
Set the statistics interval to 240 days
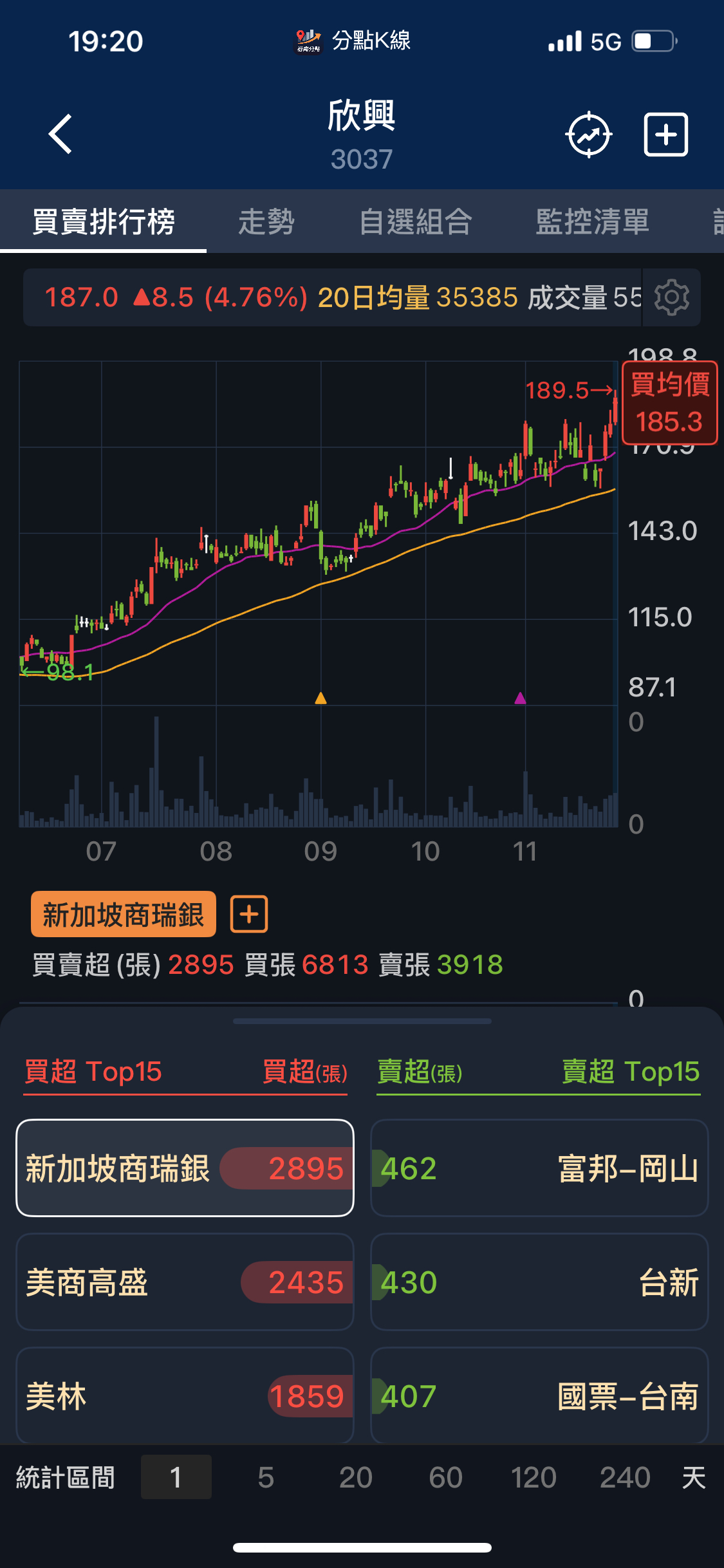tap(625, 1477)
